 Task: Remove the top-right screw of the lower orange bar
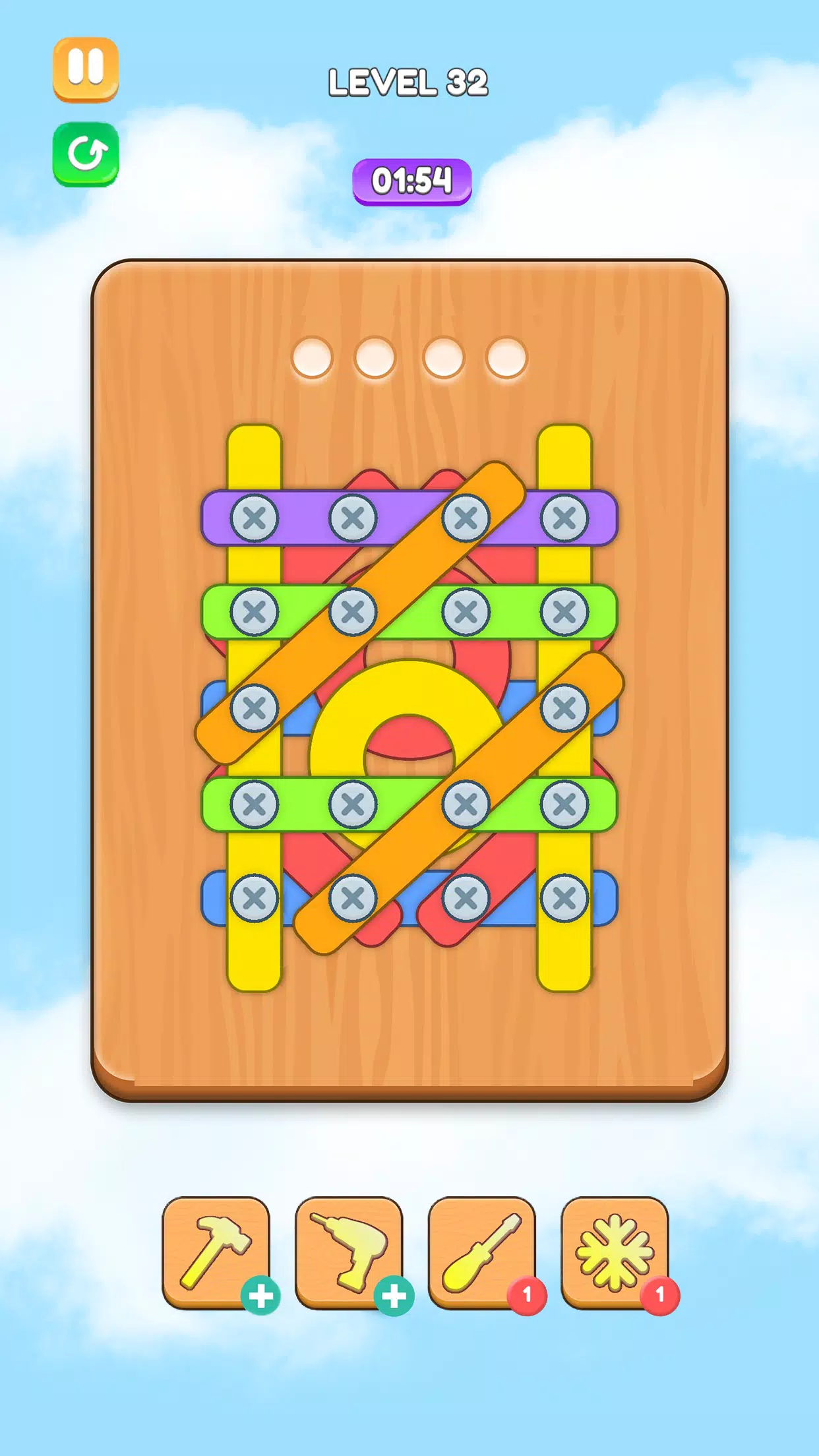(x=564, y=708)
